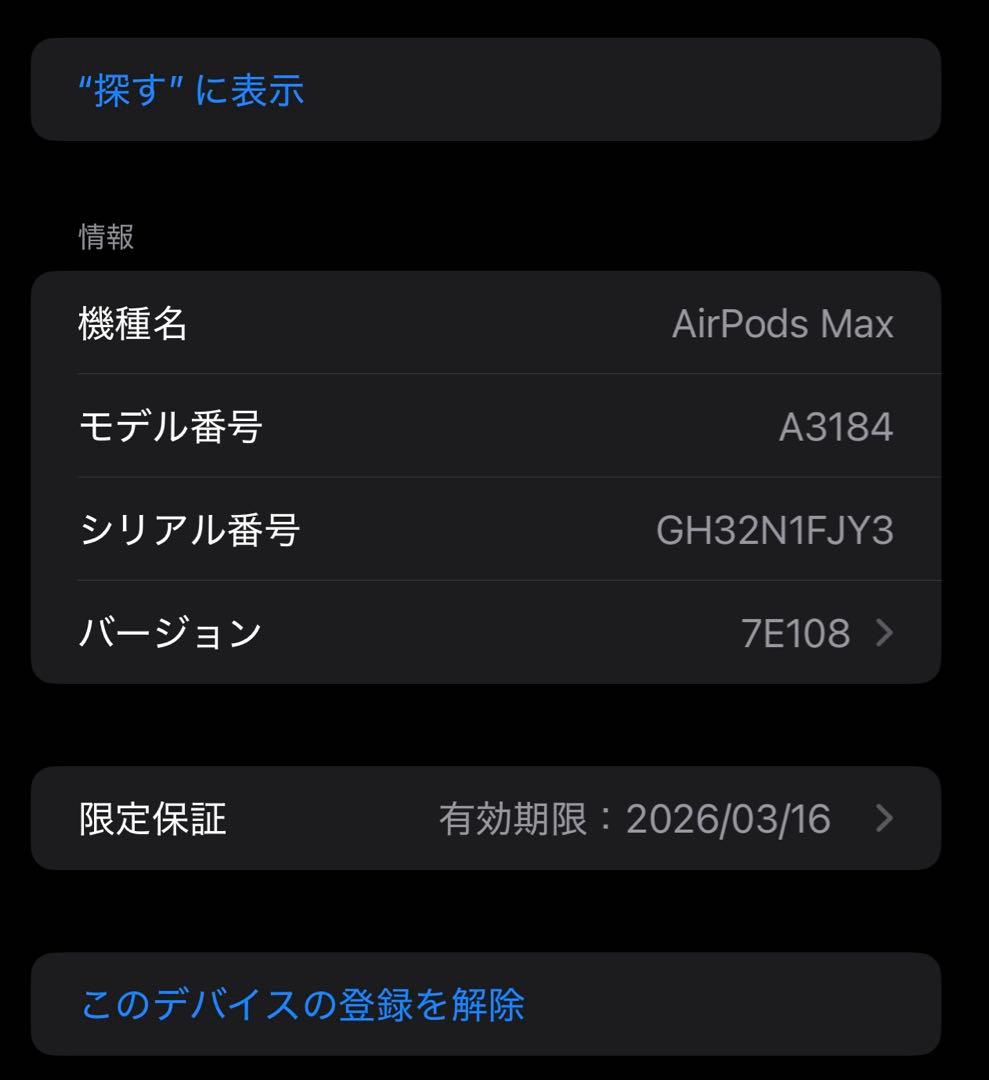Open warranty info via right-pointing chevron
Screen dimensions: 989x1080
[x=884, y=819]
